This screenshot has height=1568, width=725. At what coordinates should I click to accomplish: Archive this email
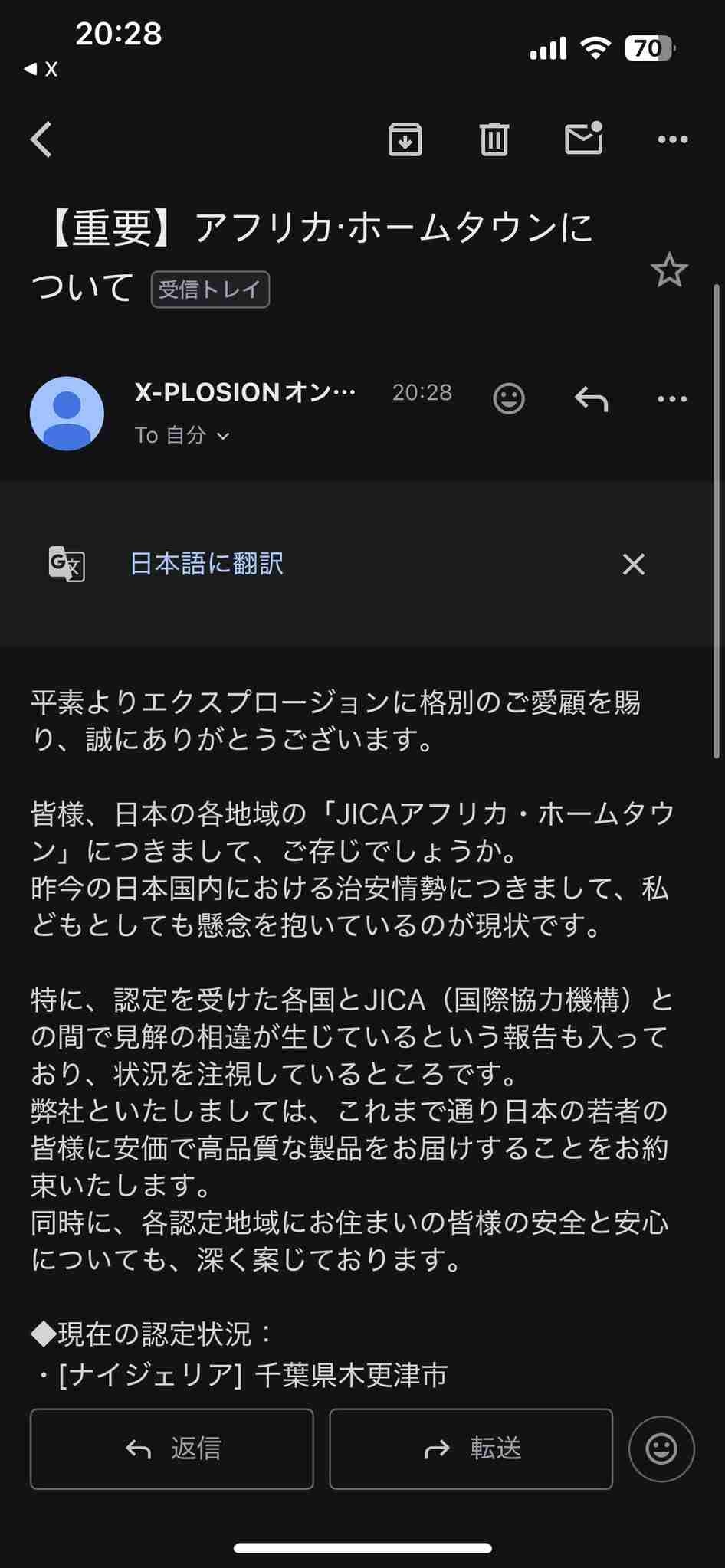[405, 139]
